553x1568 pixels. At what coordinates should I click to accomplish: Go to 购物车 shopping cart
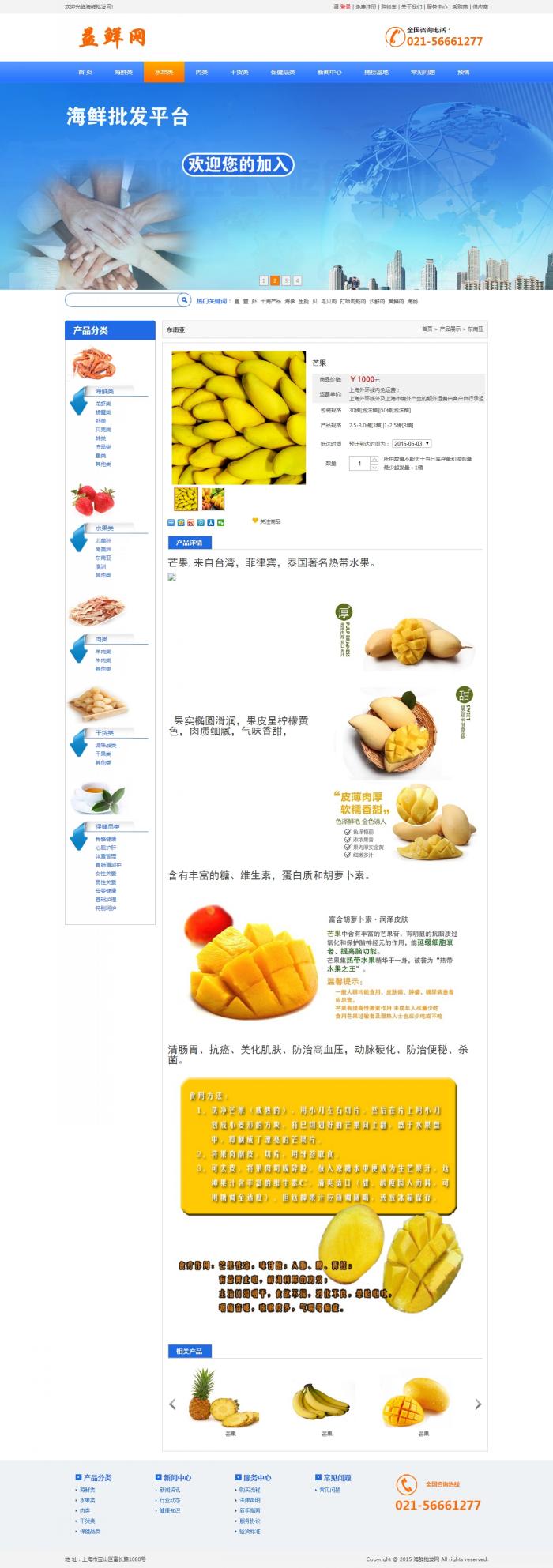point(388,6)
